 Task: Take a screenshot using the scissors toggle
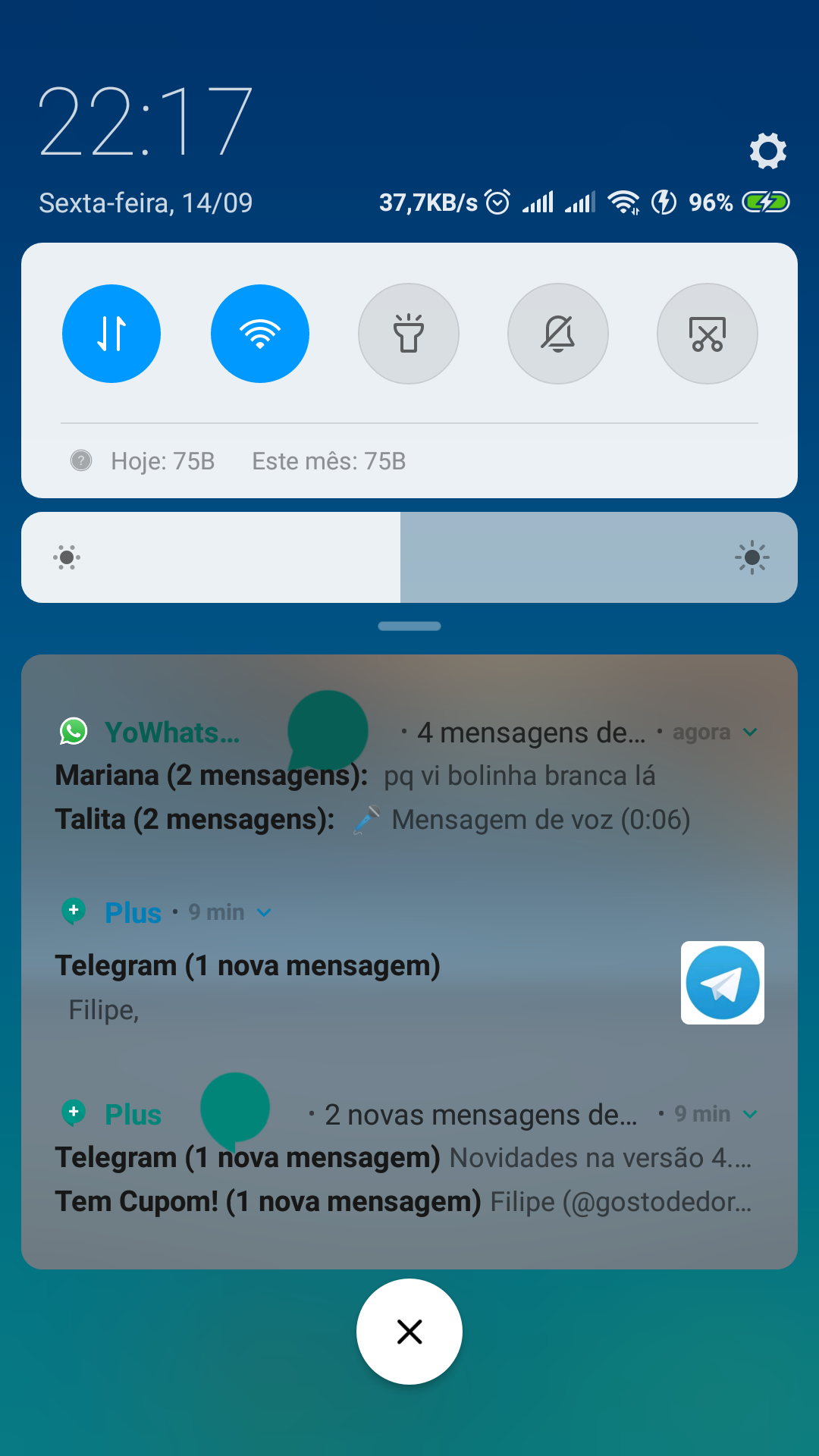[708, 334]
